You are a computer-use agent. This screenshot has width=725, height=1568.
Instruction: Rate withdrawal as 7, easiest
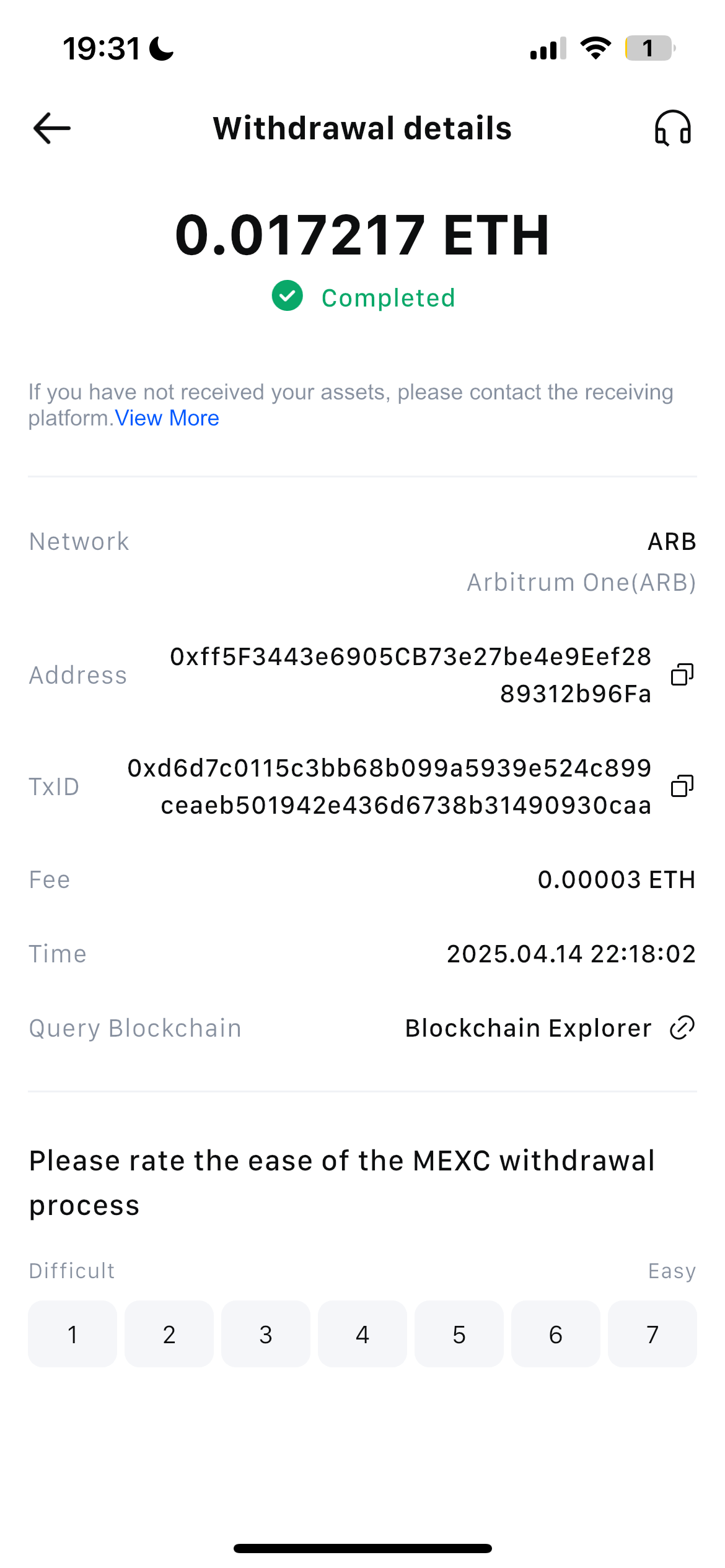[x=652, y=1334]
